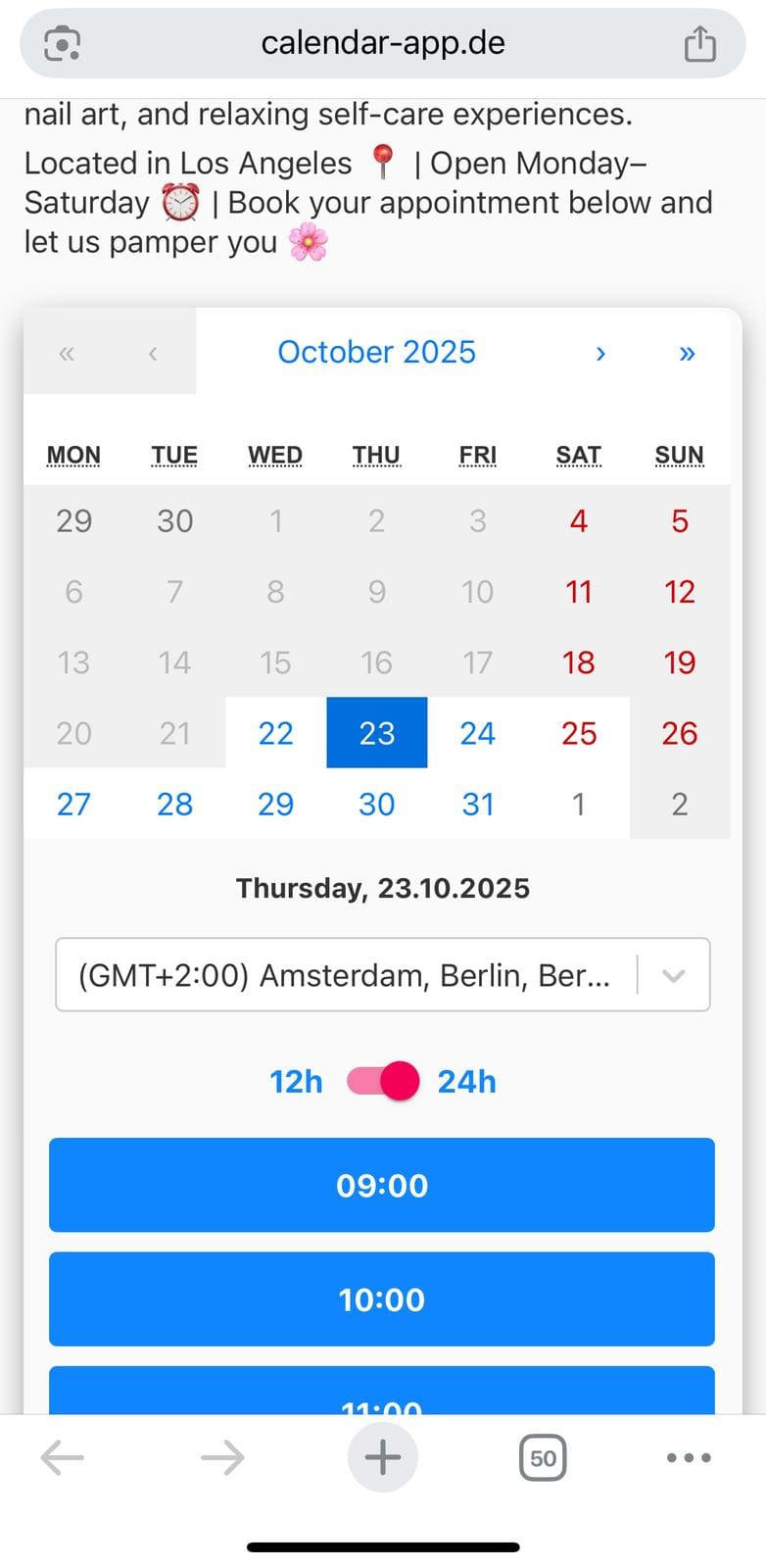The width and height of the screenshot is (766, 1568).
Task: Choose Friday, October 24
Action: (478, 733)
